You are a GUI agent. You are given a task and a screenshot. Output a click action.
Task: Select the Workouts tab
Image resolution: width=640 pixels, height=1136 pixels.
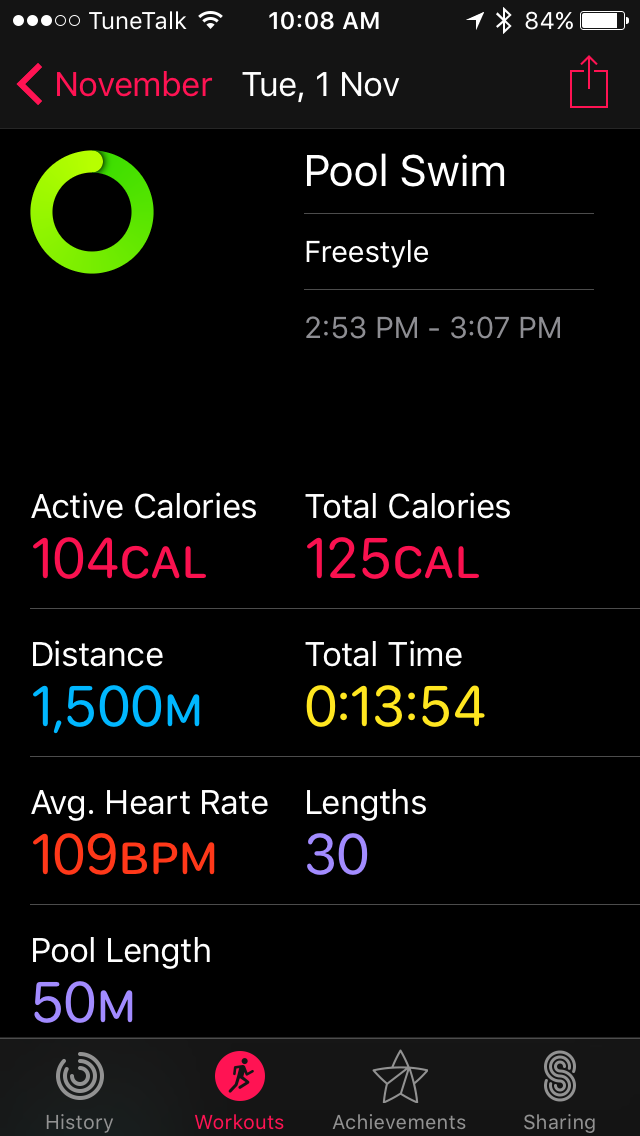240,1090
